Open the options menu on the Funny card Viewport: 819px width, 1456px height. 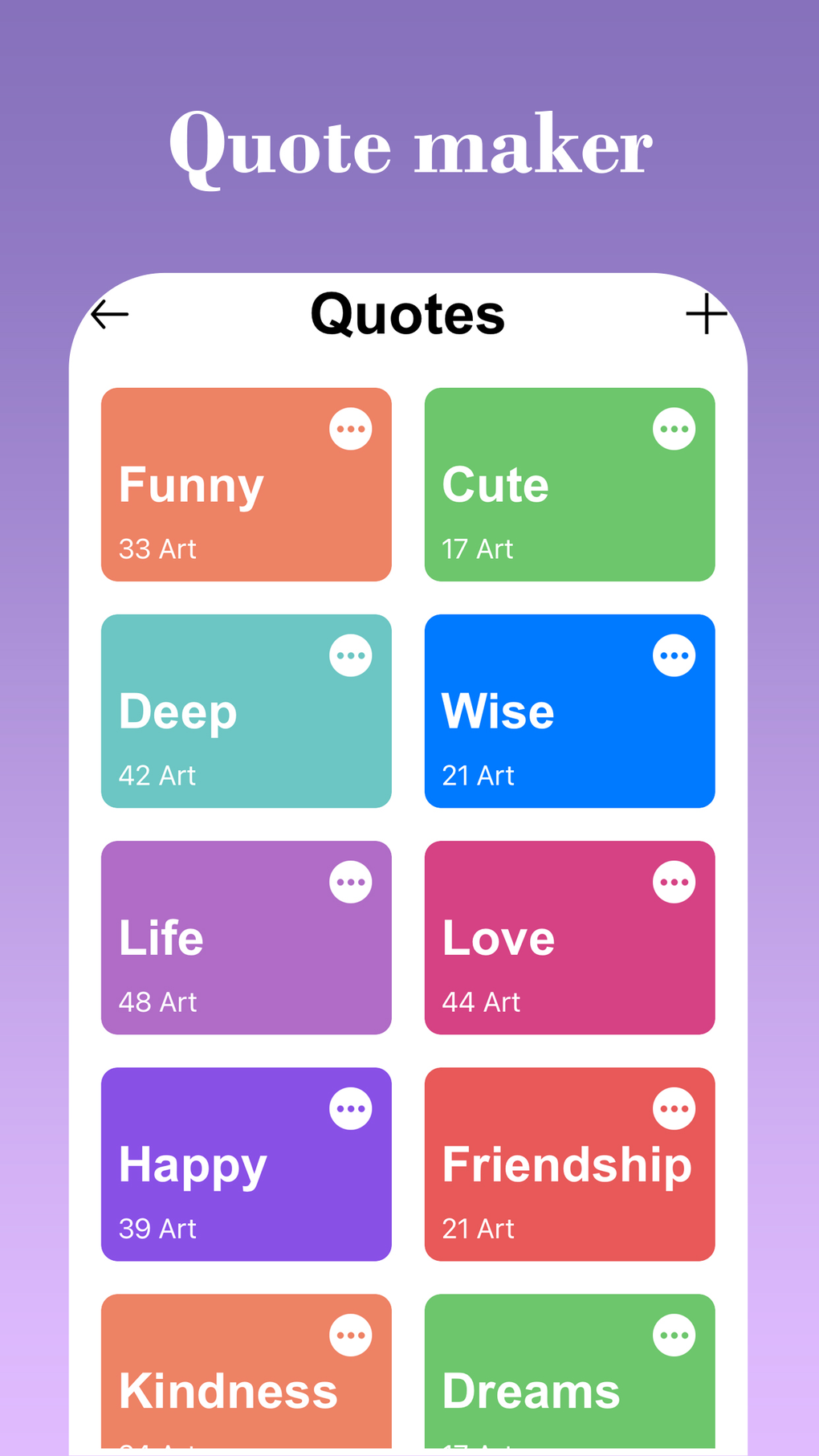(x=351, y=428)
